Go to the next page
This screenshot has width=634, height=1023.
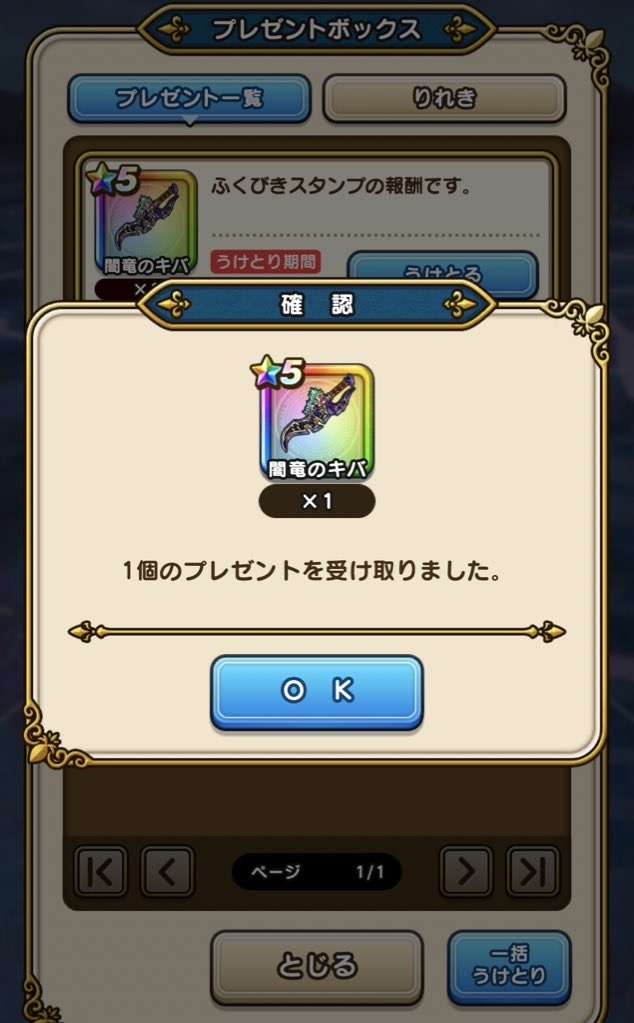click(x=466, y=872)
